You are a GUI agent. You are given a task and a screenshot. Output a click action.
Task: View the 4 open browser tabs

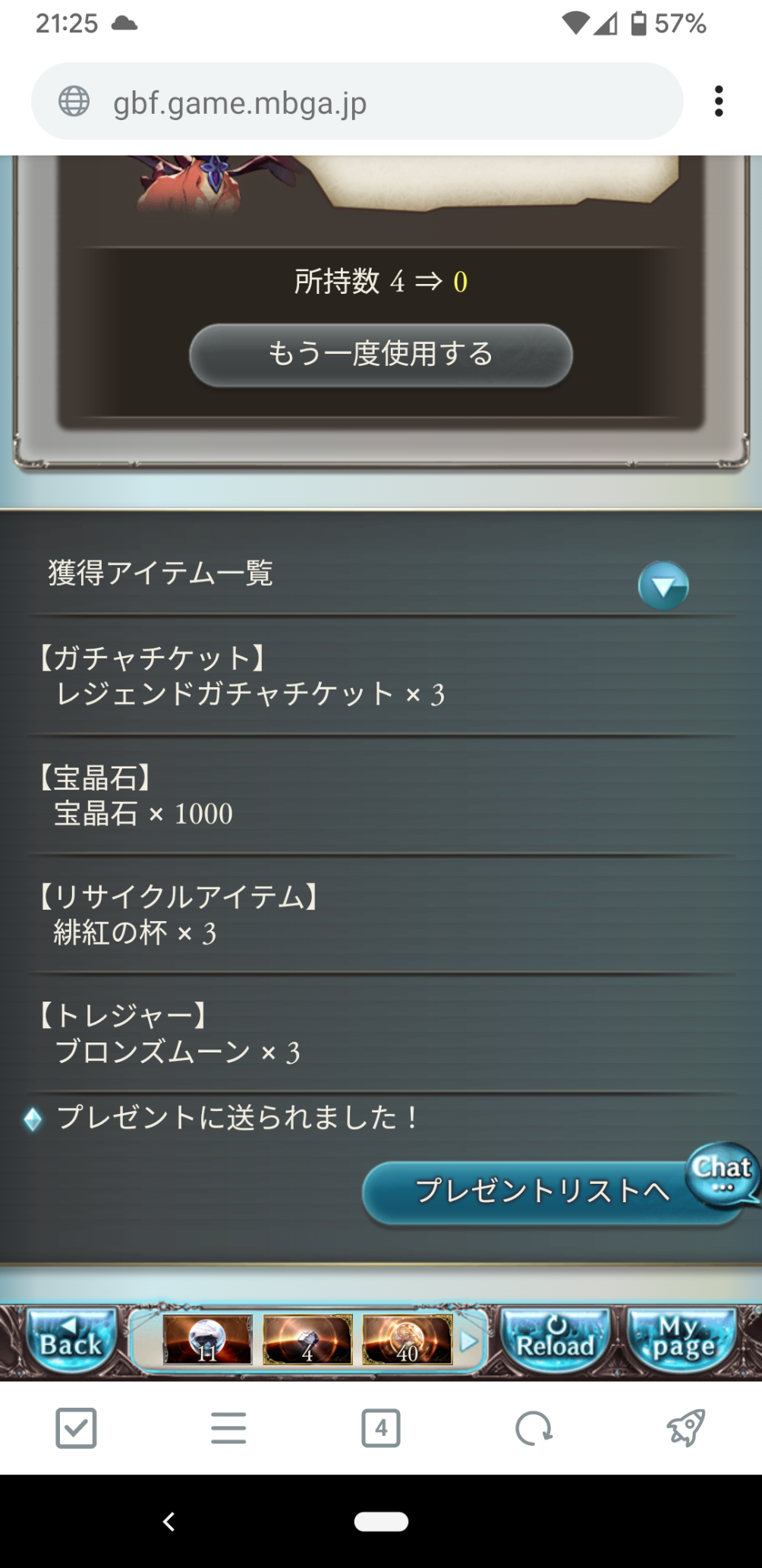click(x=381, y=1428)
